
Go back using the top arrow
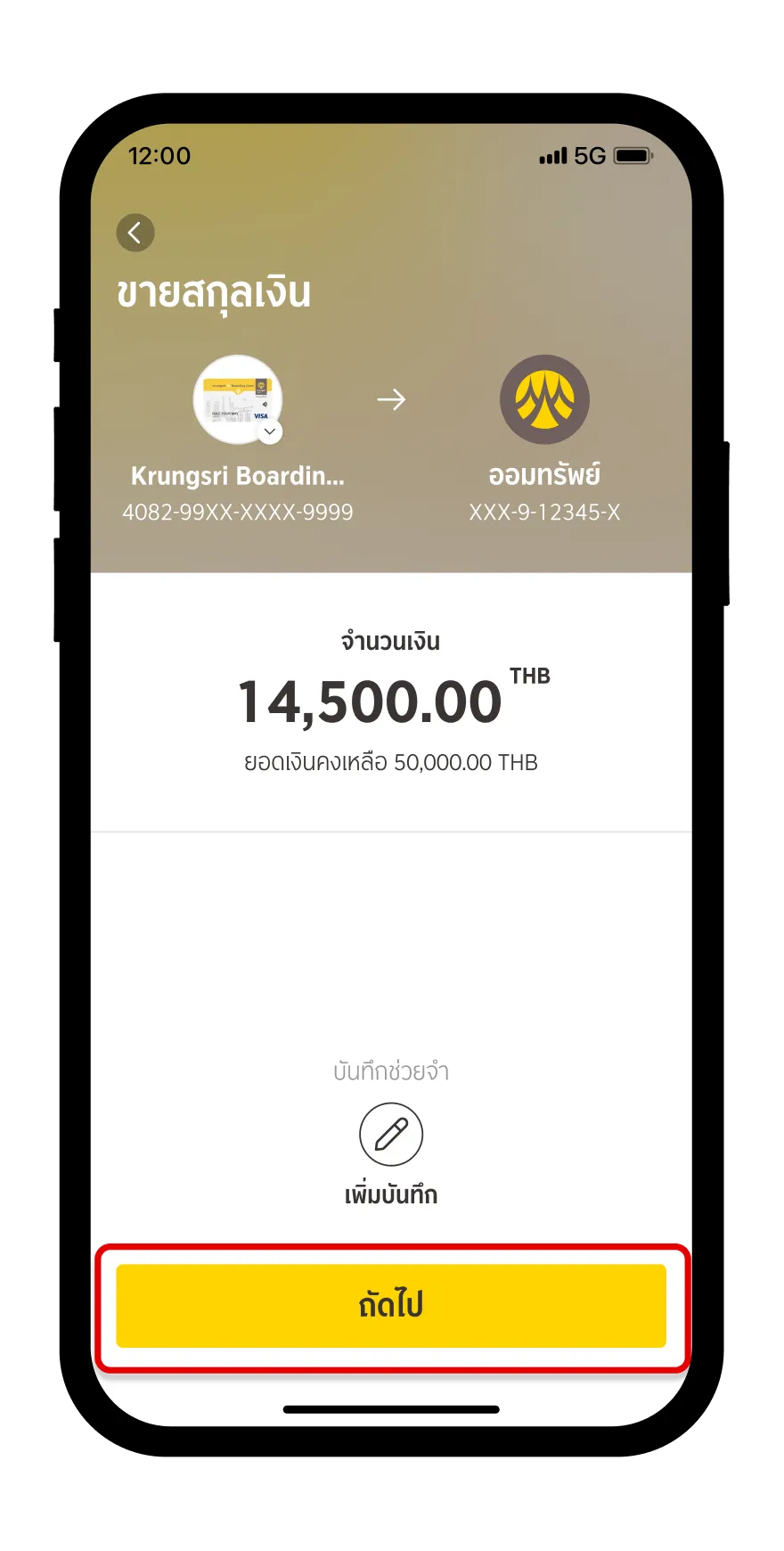[135, 234]
